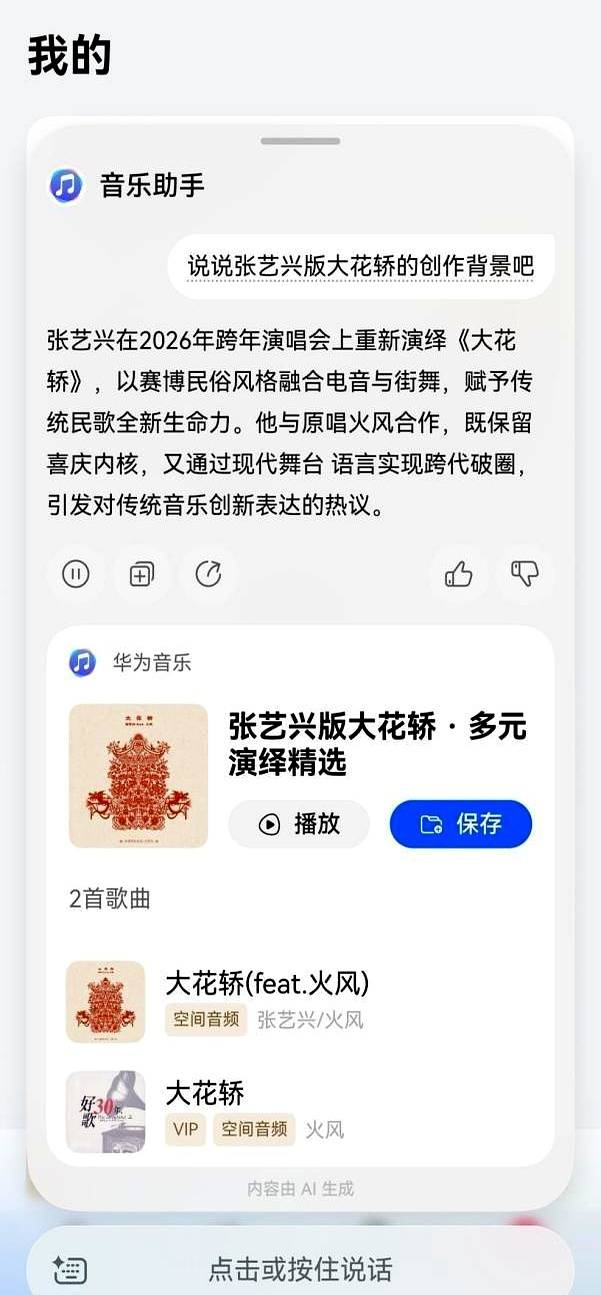This screenshot has width=601, height=1295.
Task: Save the playlist with 保存 button
Action: (461, 824)
